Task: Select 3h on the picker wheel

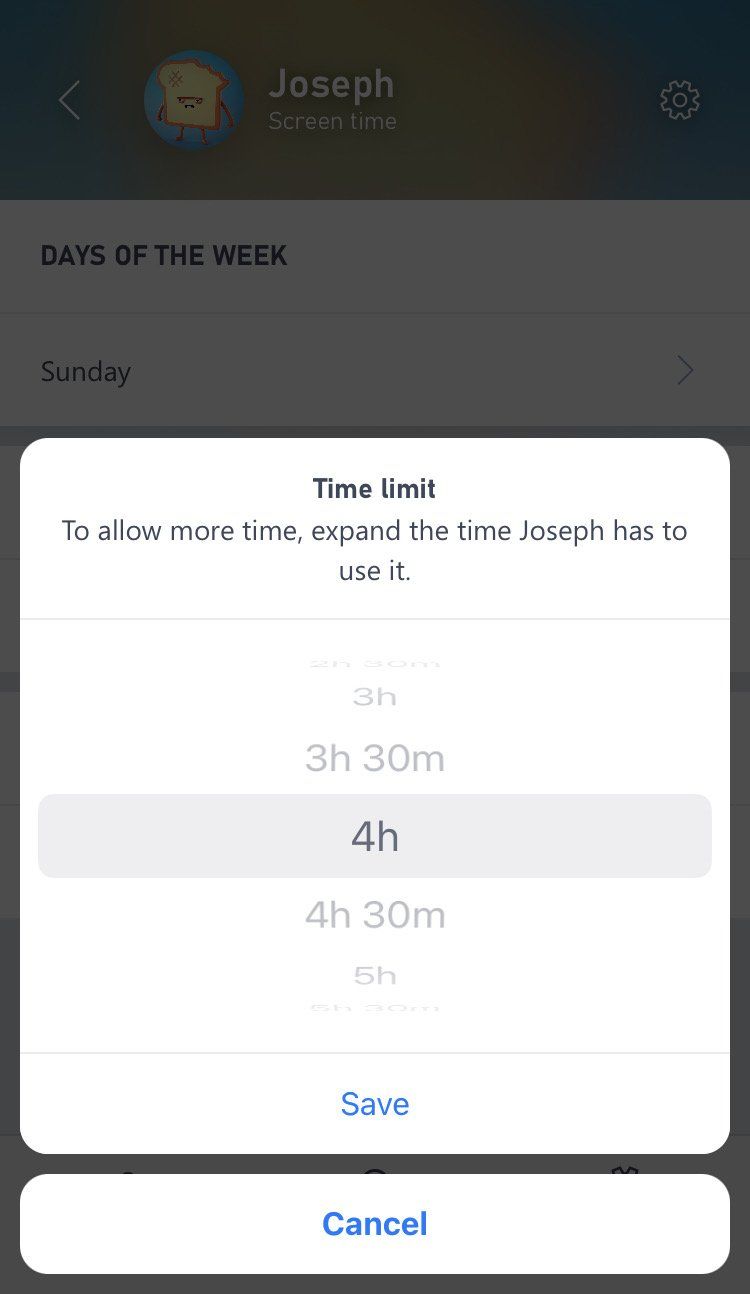Action: click(x=375, y=696)
